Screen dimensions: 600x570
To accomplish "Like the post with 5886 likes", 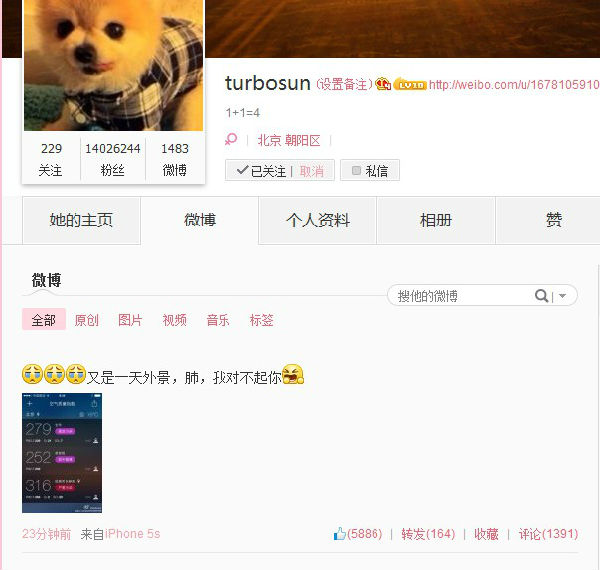I will tap(357, 534).
